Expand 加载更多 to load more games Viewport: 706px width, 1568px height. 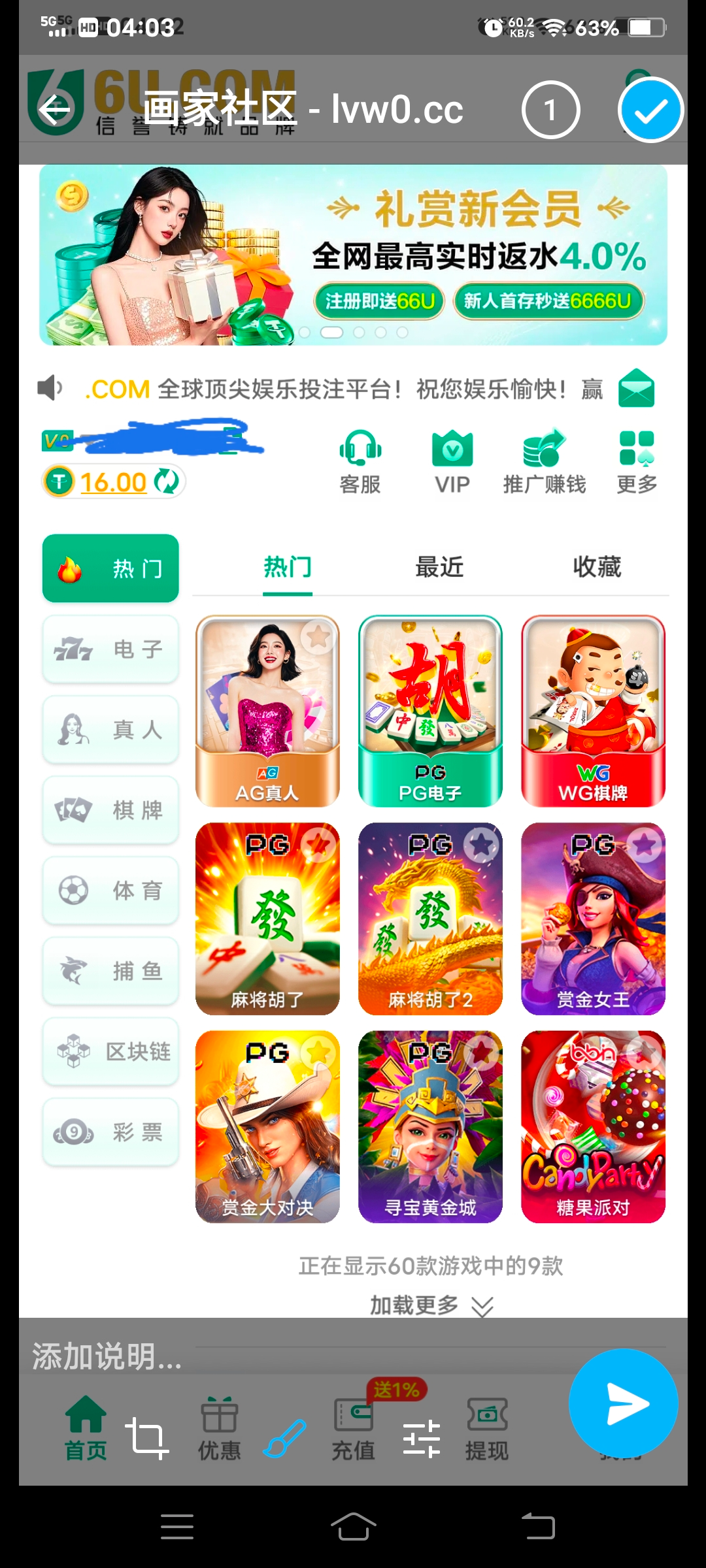[x=431, y=1304]
